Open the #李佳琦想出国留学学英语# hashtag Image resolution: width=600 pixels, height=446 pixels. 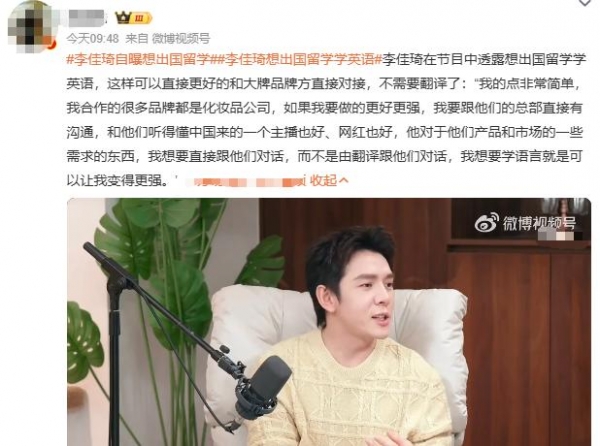click(x=300, y=59)
